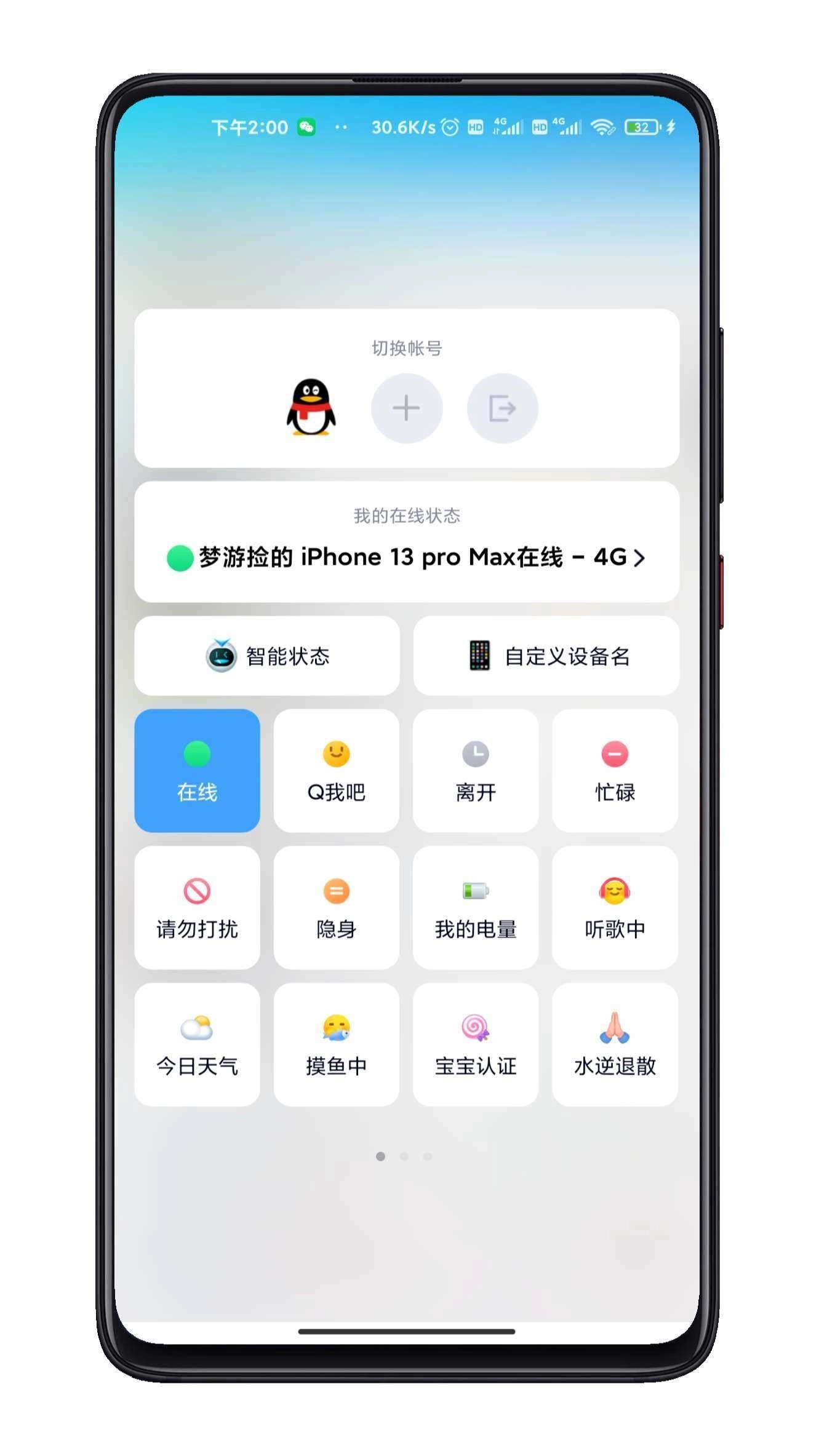Switch status to 忙碌 busy
Screen dimensions: 819x1456
coord(615,770)
